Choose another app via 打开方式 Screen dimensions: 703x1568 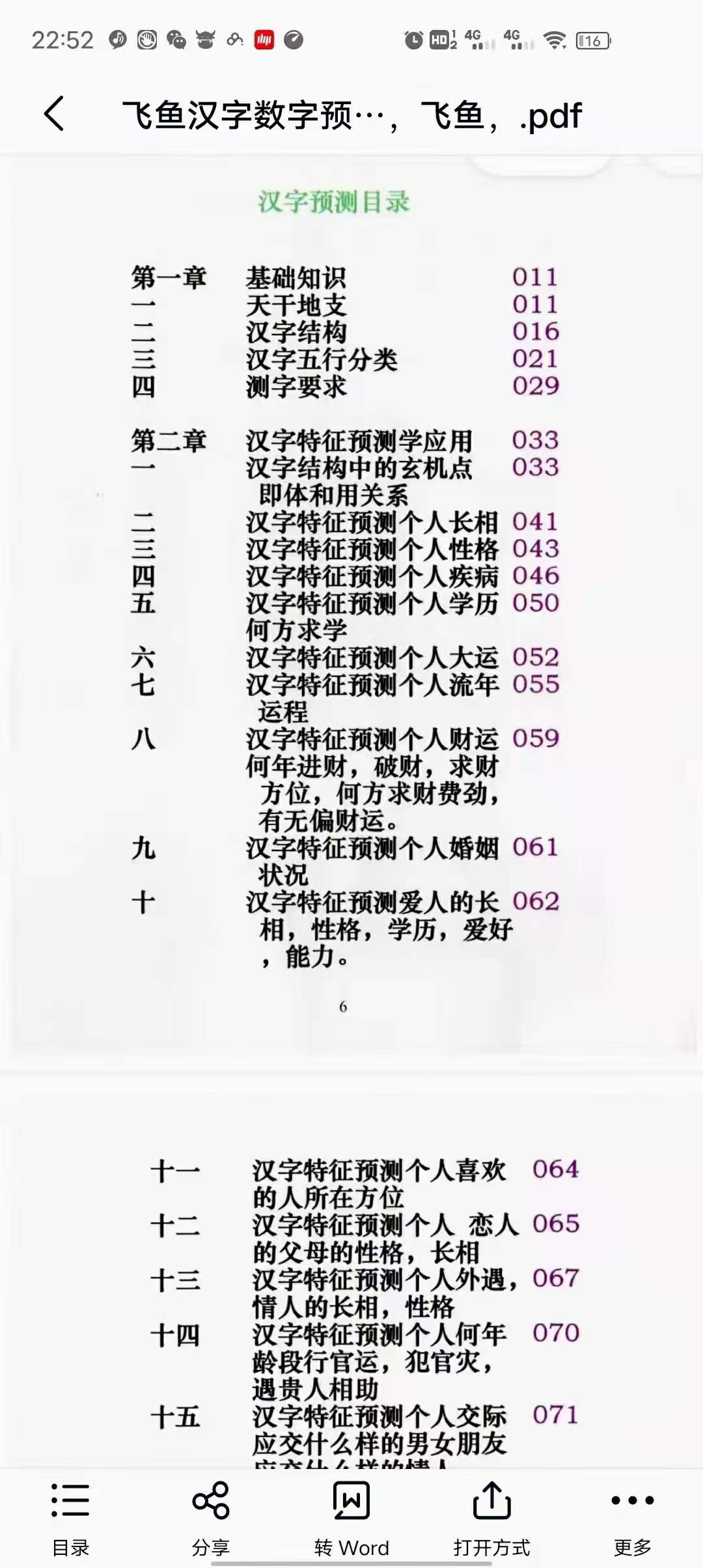tap(491, 1519)
